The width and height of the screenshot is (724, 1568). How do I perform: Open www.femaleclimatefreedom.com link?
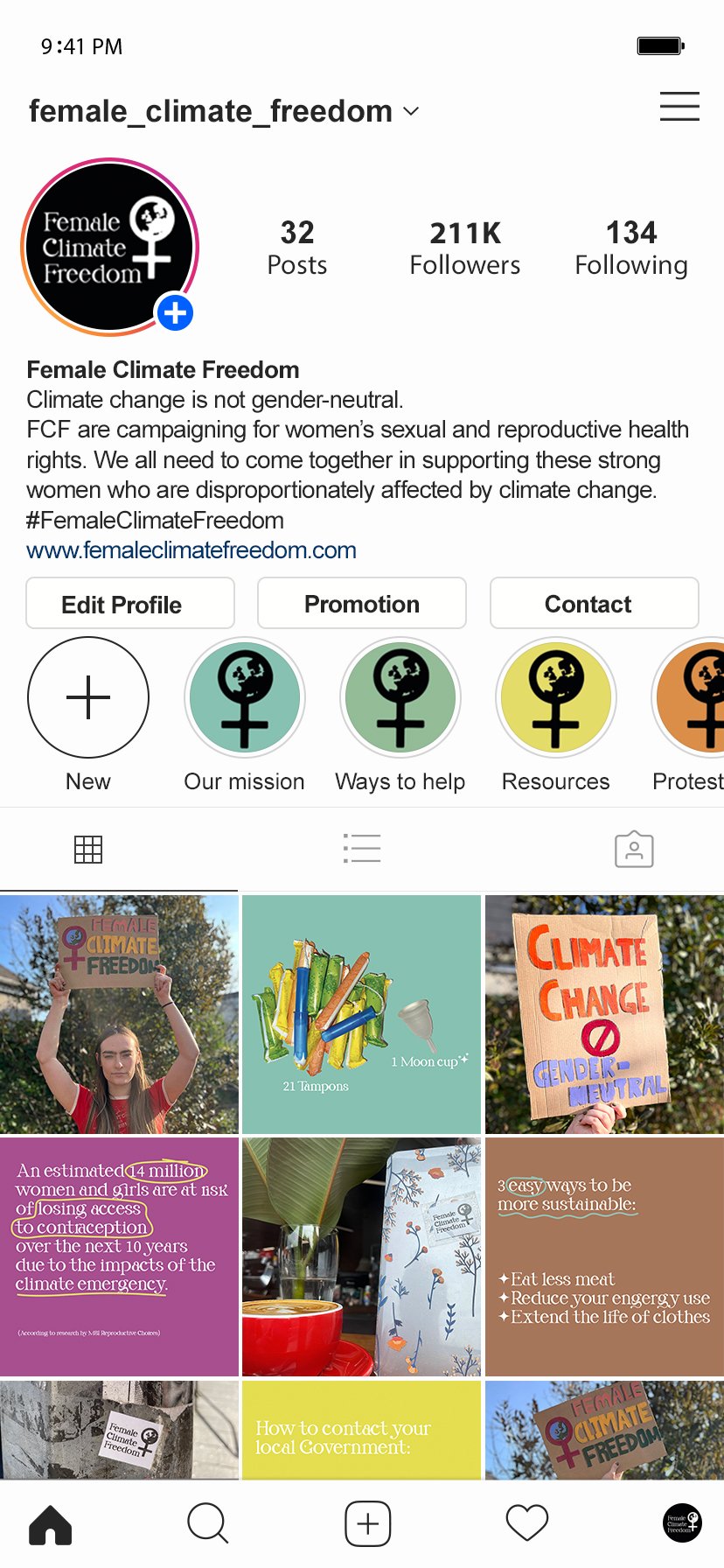pyautogui.click(x=191, y=550)
